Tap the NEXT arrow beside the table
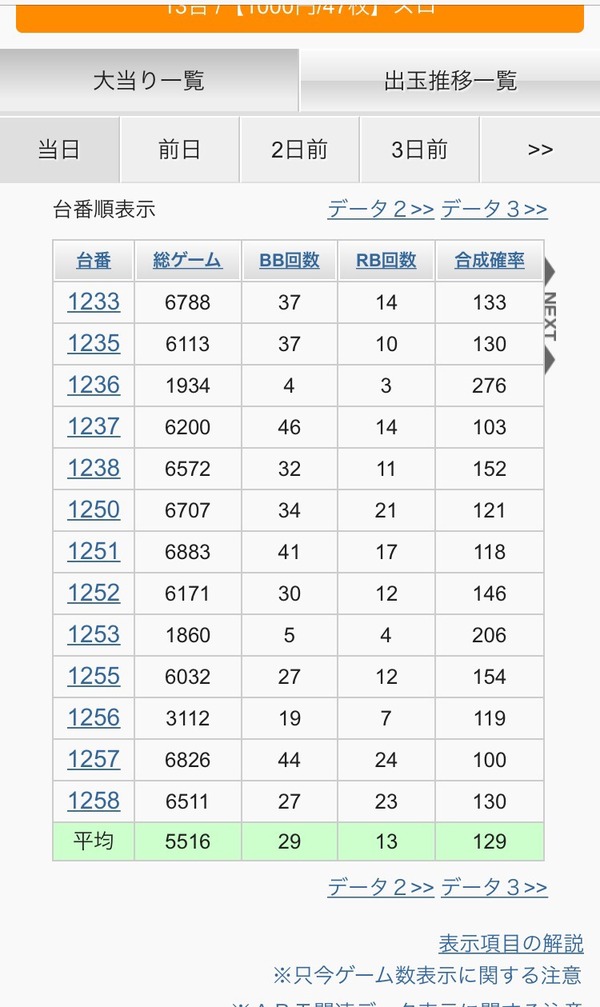The width and height of the screenshot is (600, 1007). click(x=550, y=316)
